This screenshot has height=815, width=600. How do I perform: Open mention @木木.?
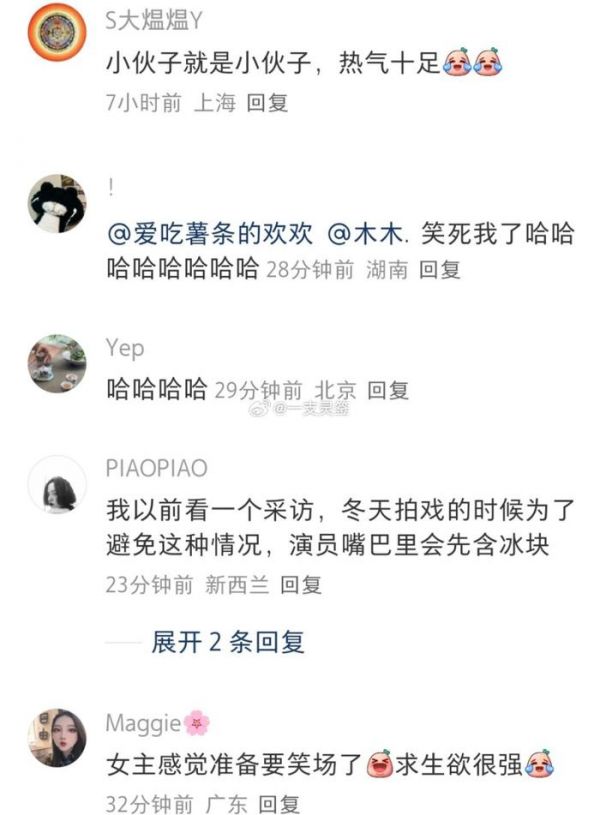coord(363,235)
